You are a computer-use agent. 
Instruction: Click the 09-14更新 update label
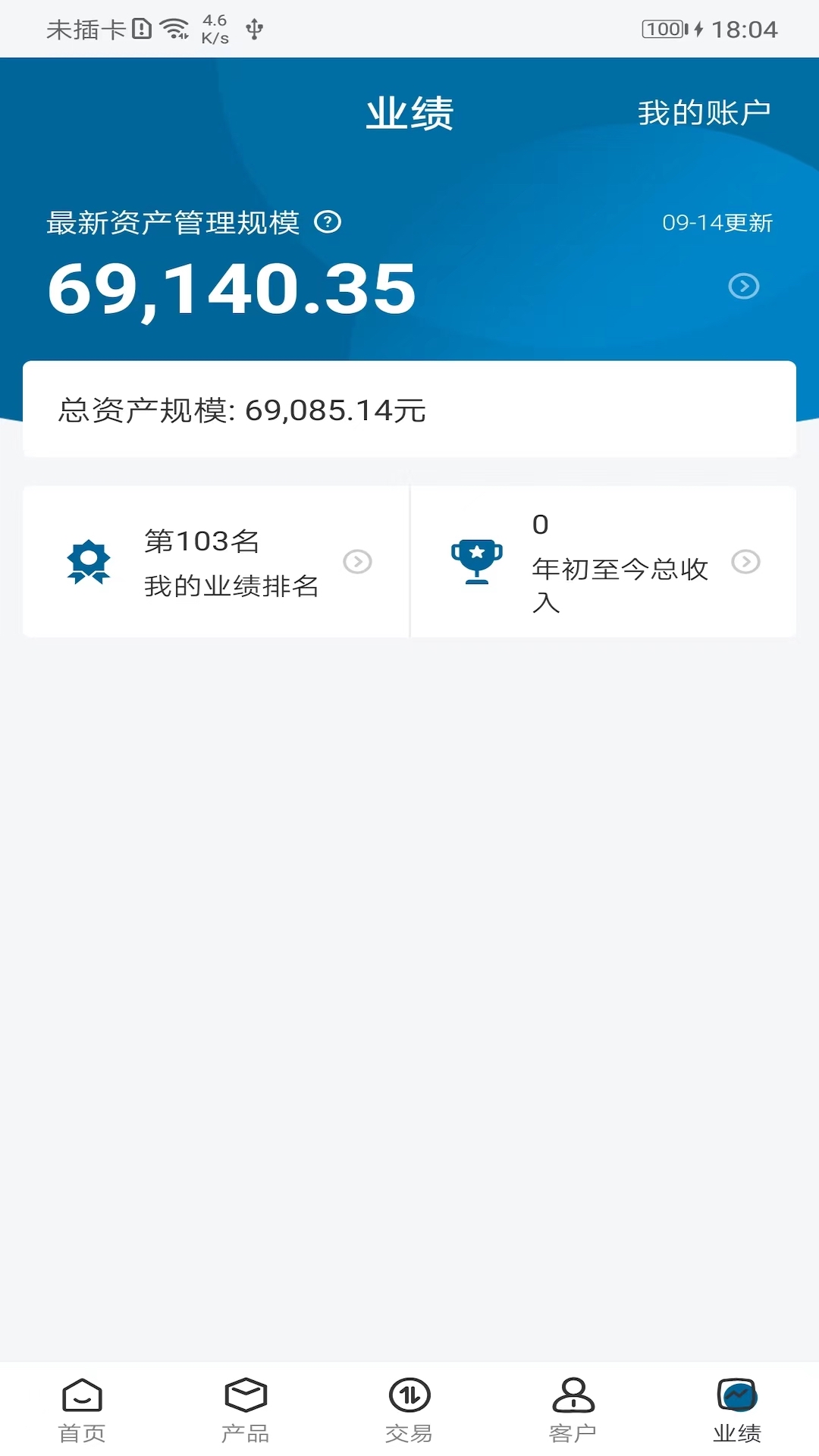tap(717, 224)
